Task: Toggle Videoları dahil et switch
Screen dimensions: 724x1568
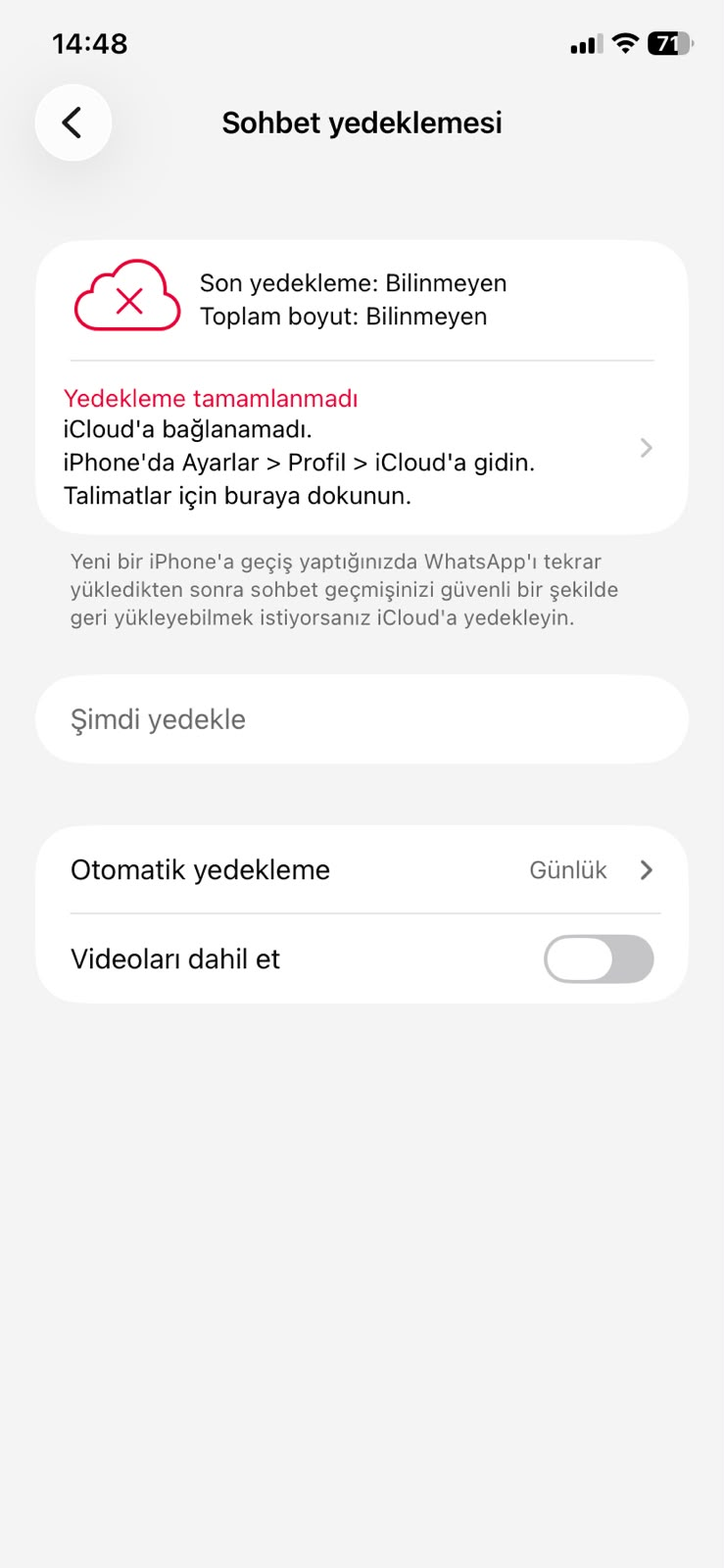Action: 599,958
